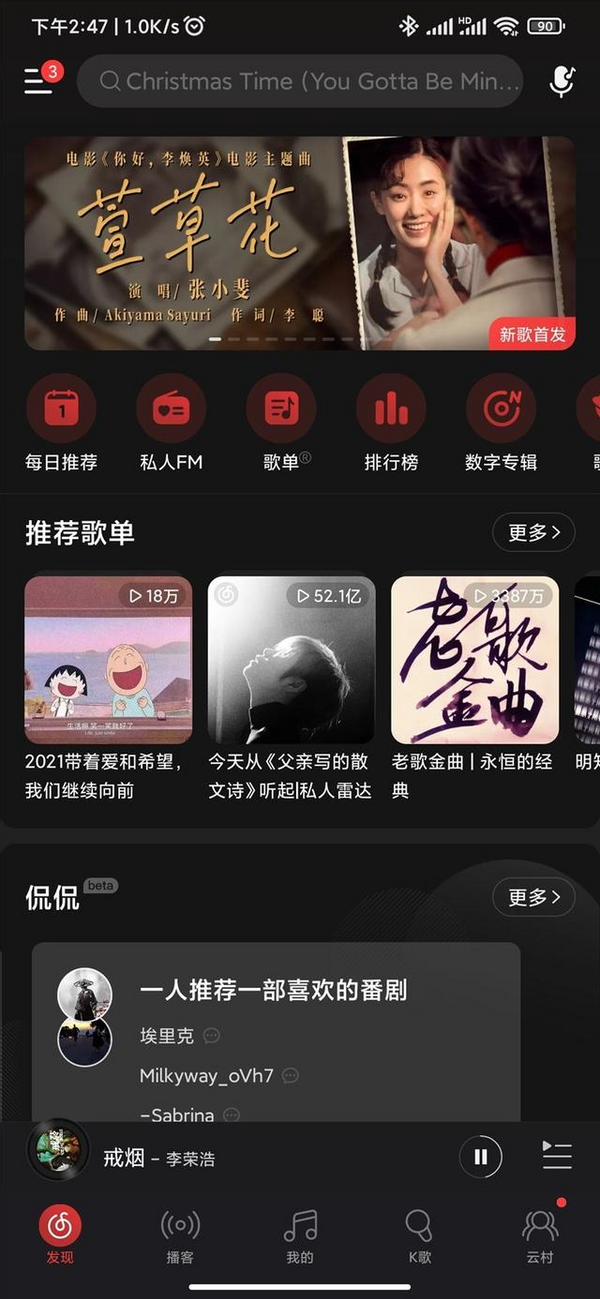Open the current play queue
Screen dimensions: 600x1299
[557, 1156]
